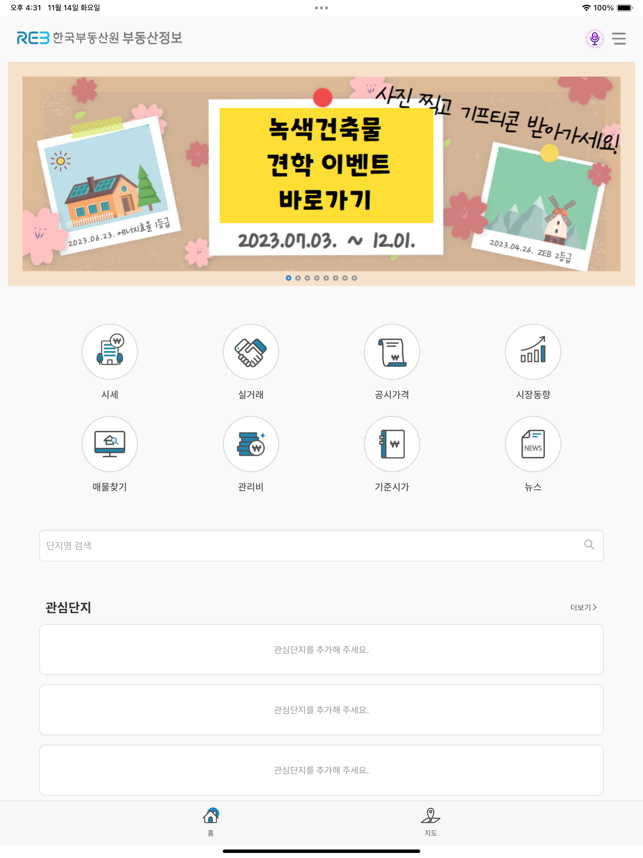Open 실거래 actual transactions
This screenshot has width=643, height=858.
pos(251,352)
